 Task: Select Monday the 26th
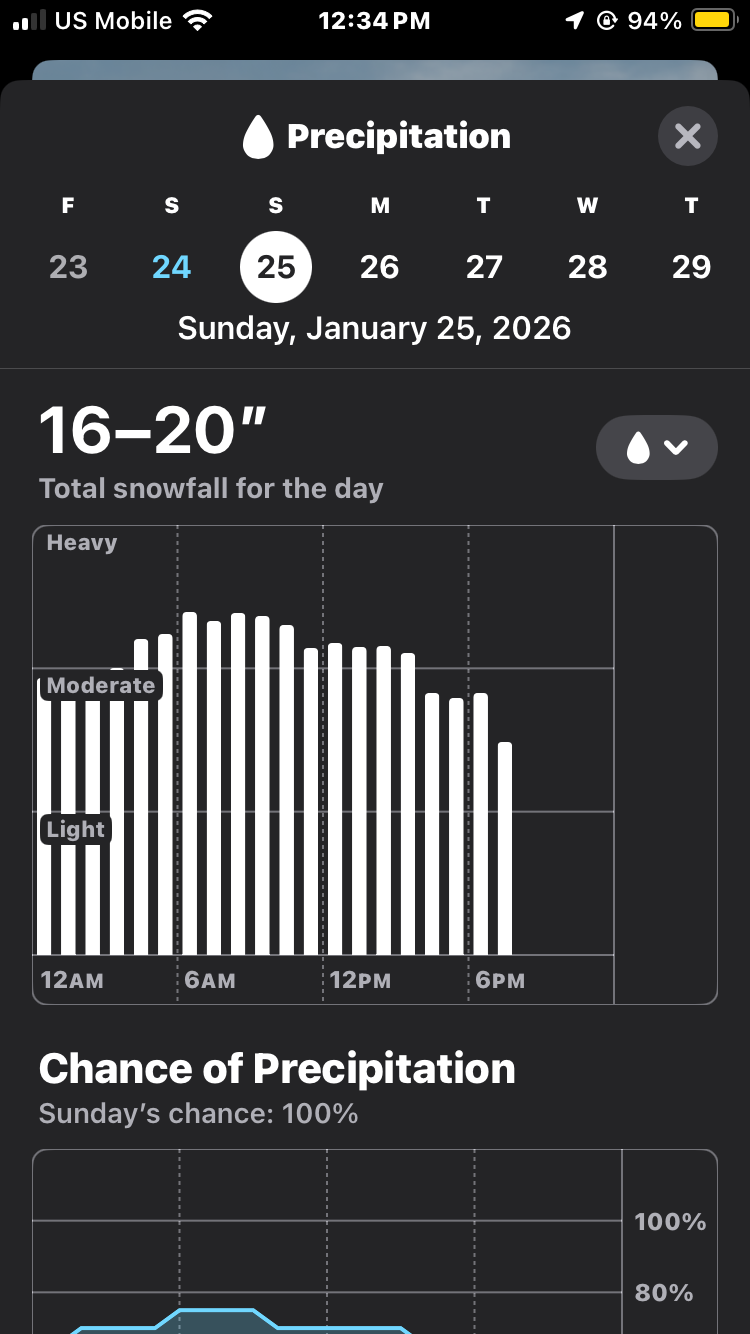click(380, 267)
